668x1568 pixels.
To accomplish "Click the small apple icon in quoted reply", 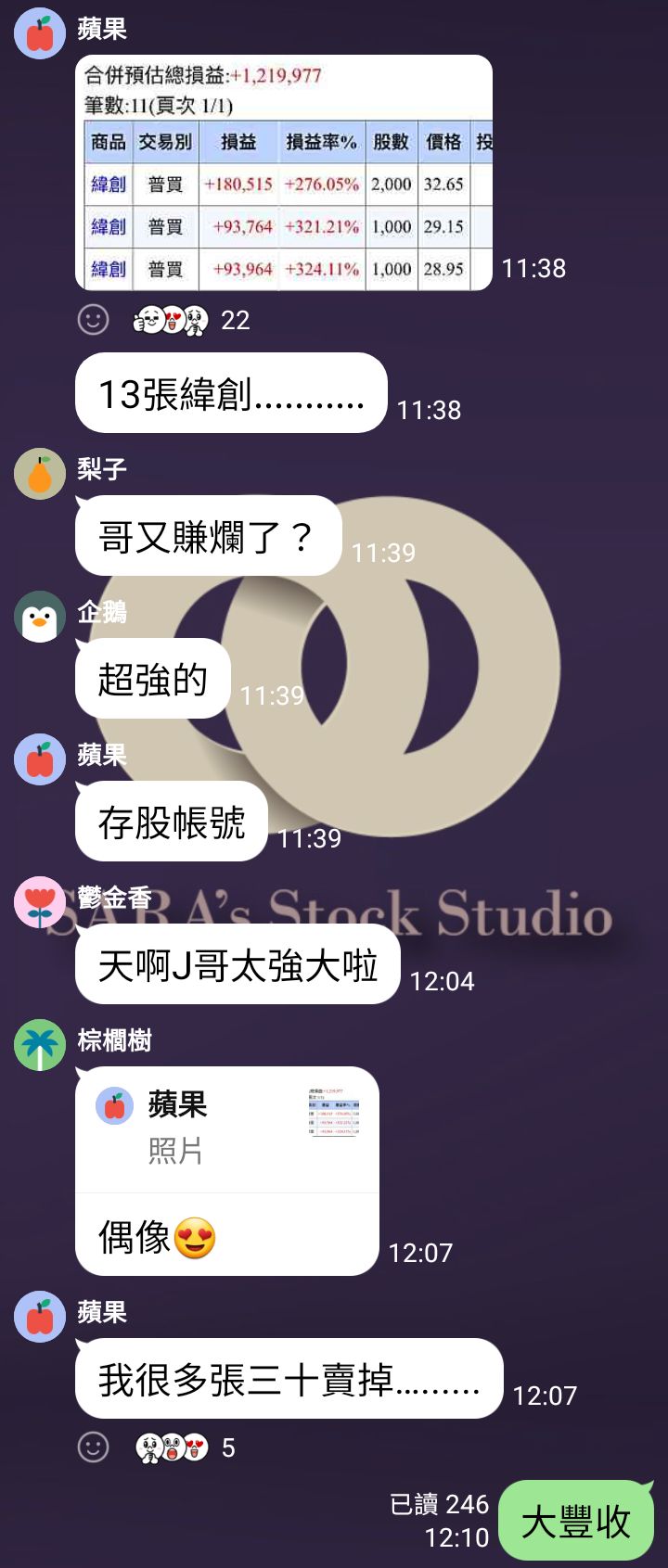I will point(114,1105).
